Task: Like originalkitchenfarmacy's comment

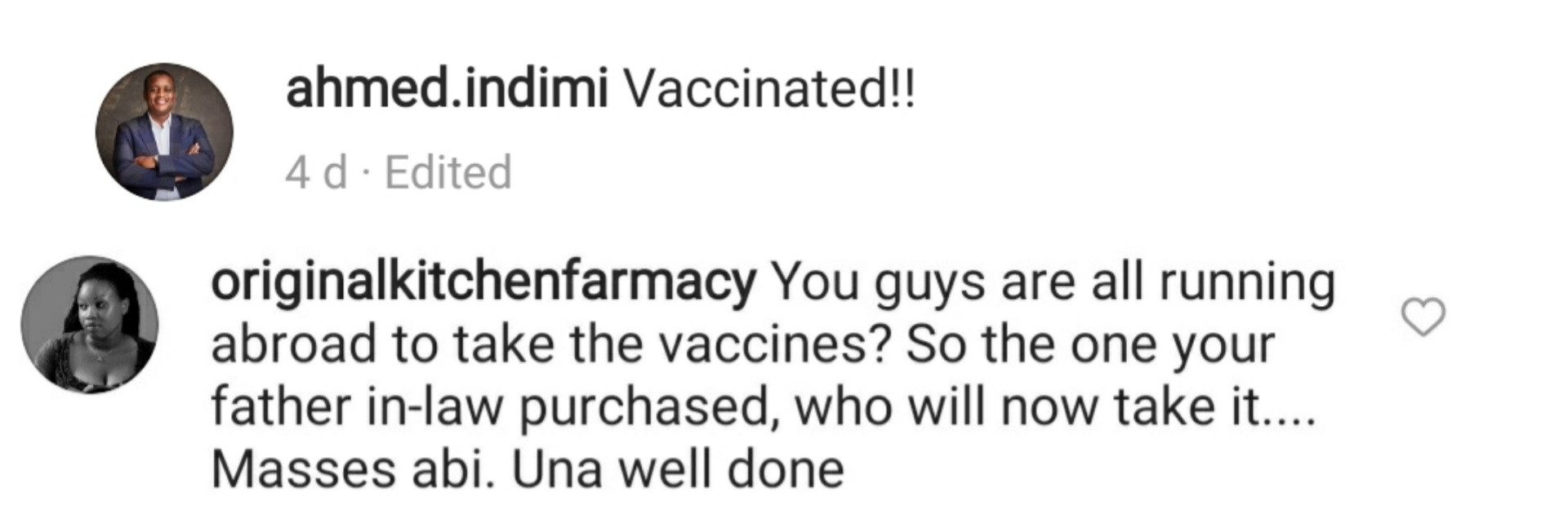Action: coord(1423,318)
